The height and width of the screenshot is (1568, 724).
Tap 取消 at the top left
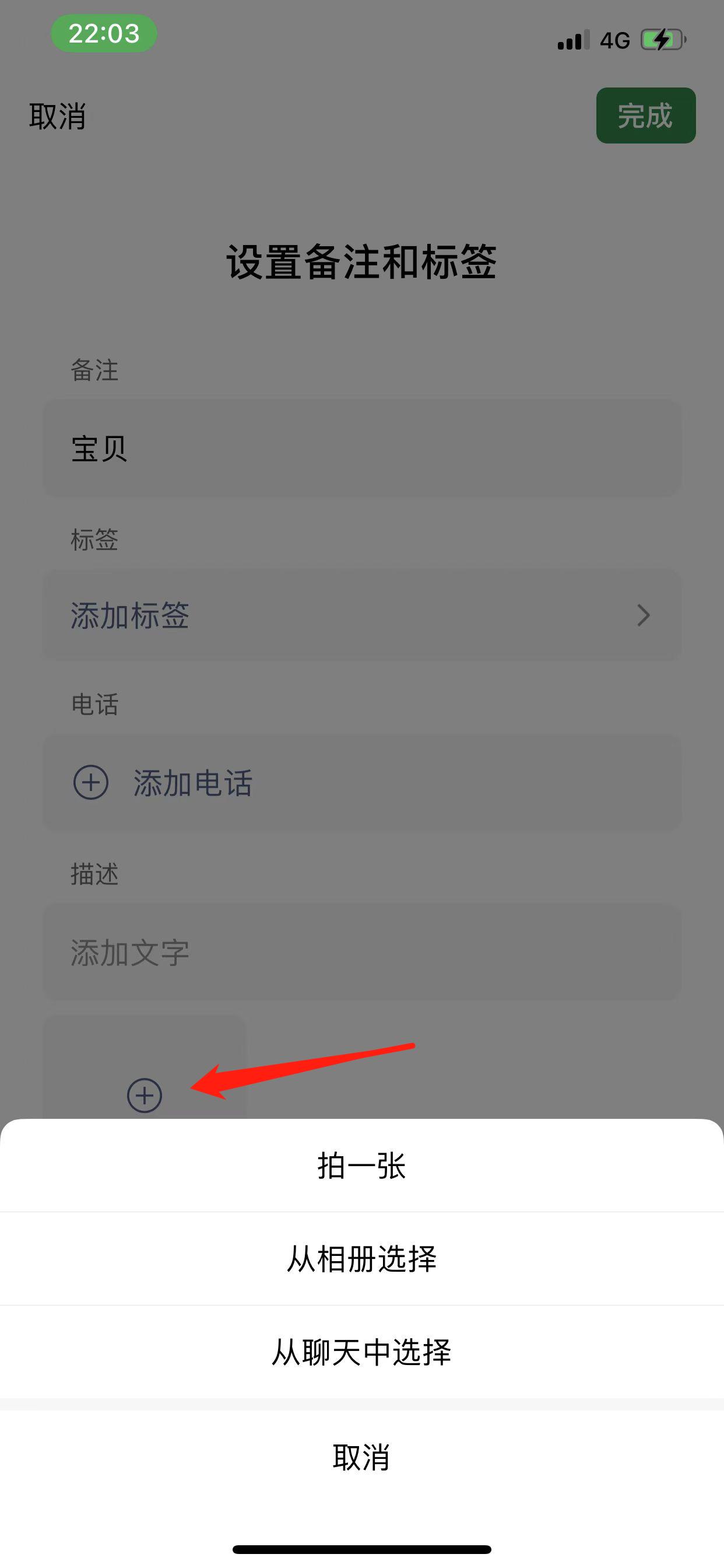tap(56, 117)
